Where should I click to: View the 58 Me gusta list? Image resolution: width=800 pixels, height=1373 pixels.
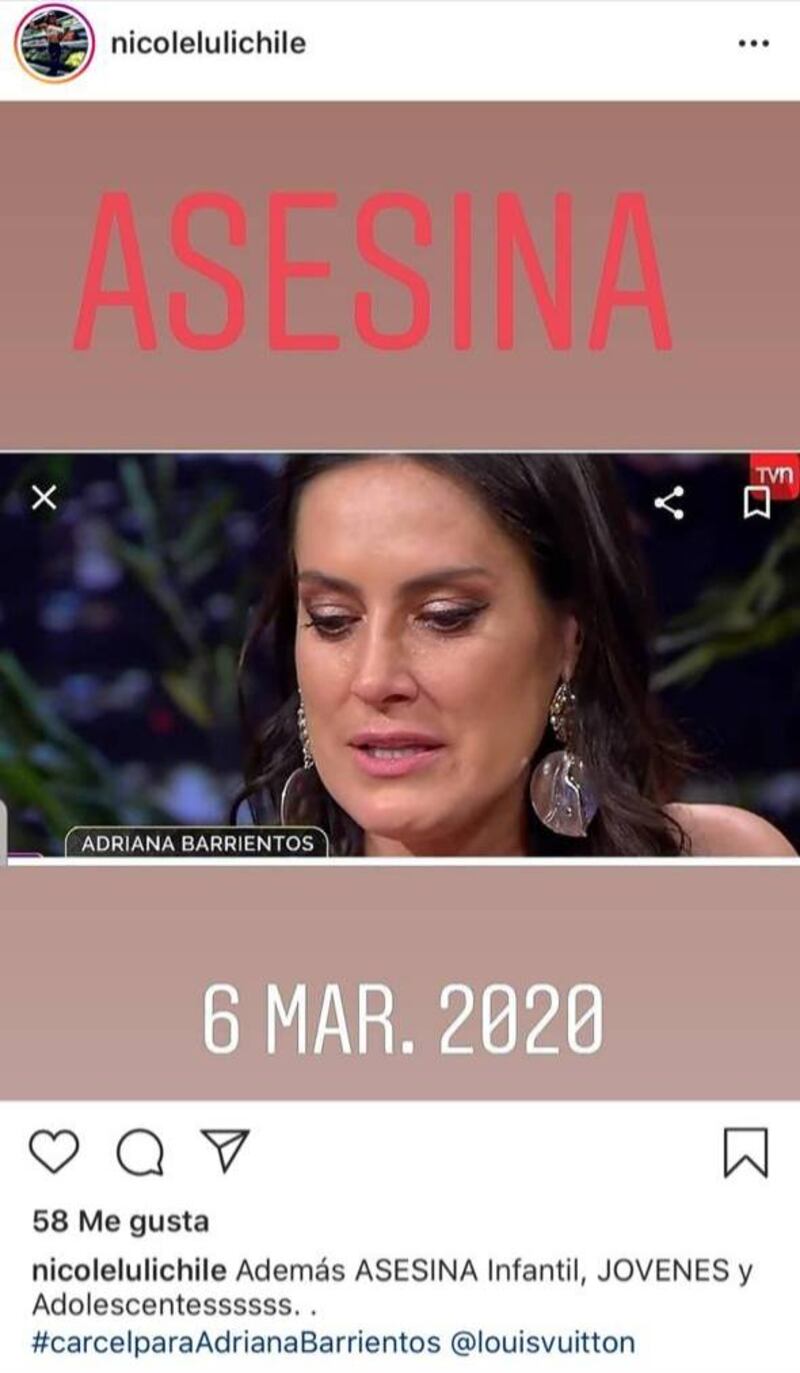point(121,1221)
